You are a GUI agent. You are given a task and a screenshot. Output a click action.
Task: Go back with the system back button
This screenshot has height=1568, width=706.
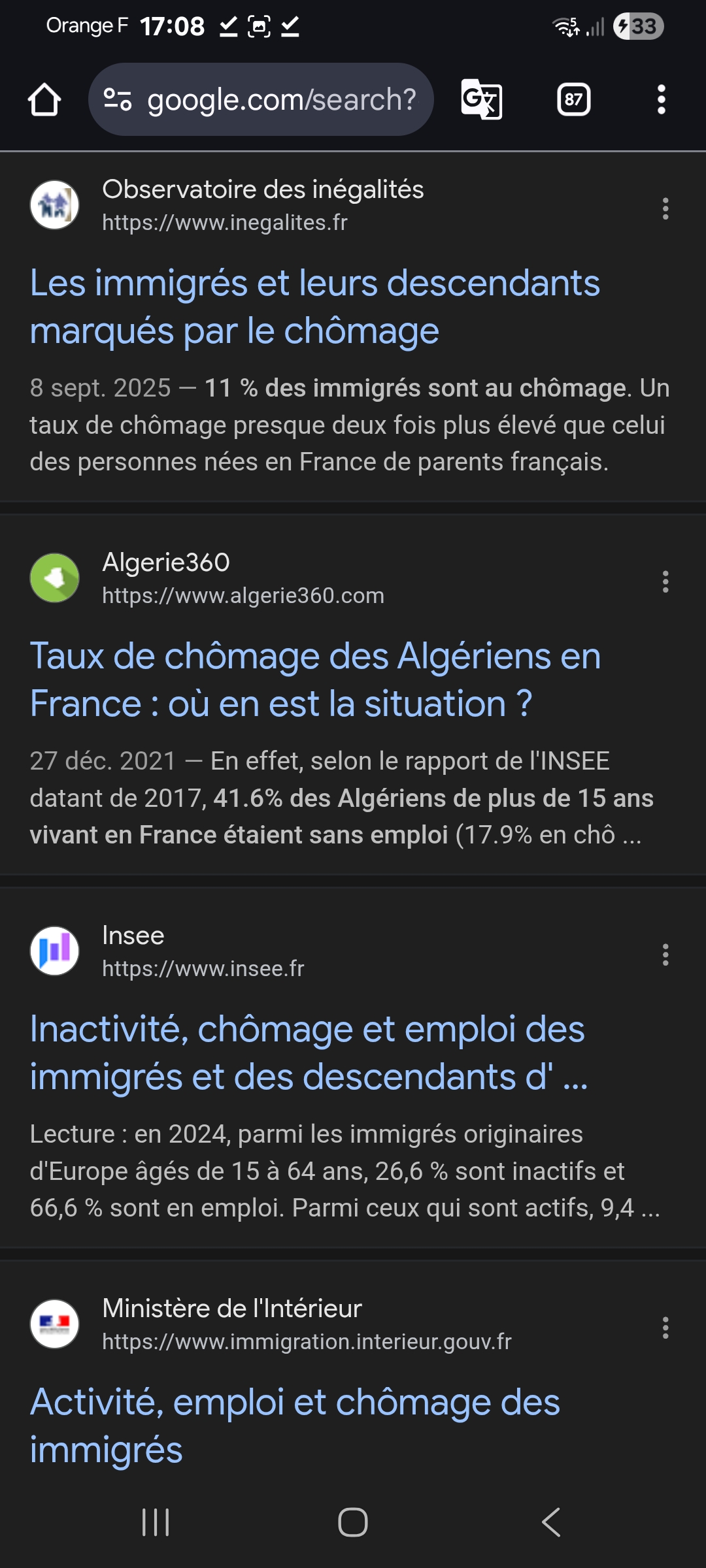[551, 1522]
